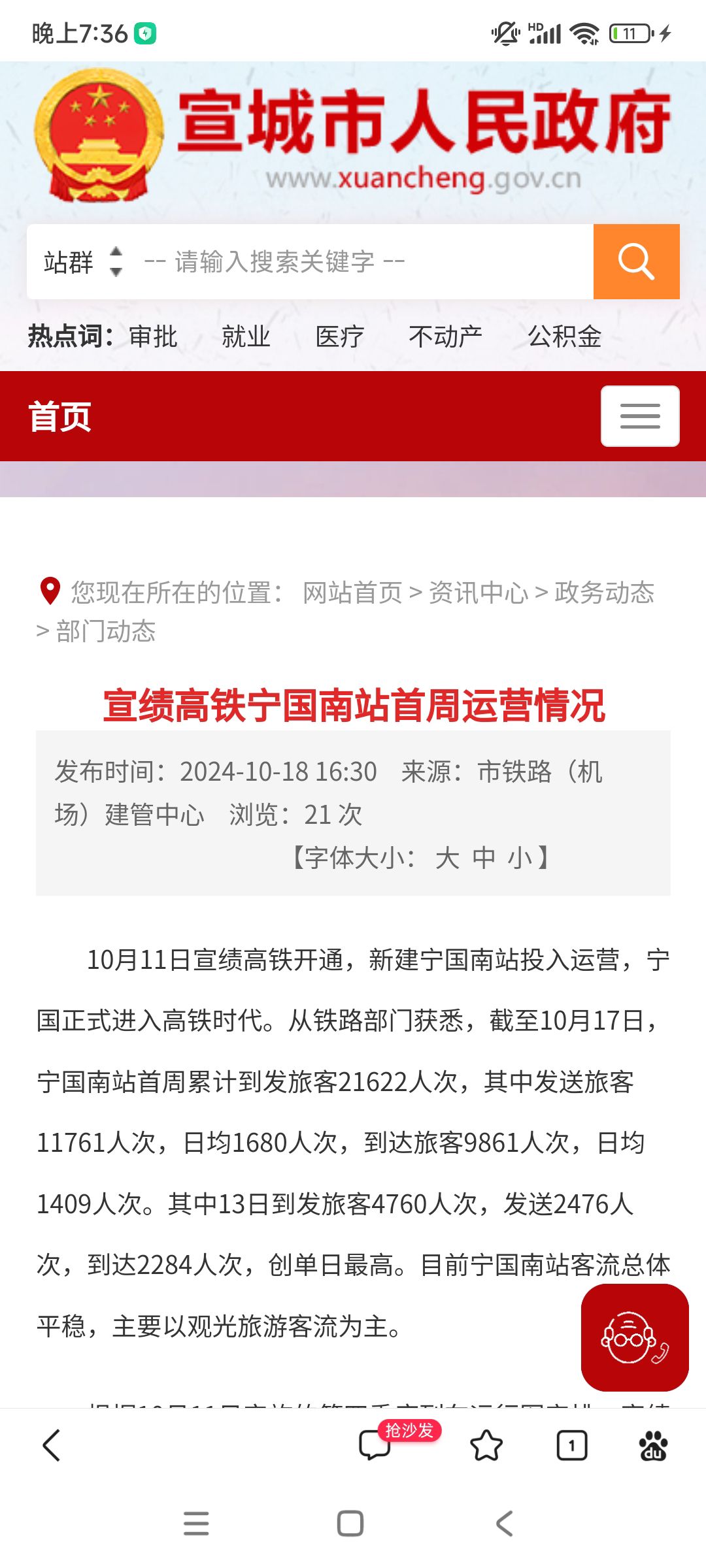Select hot word 不动产

(x=445, y=336)
